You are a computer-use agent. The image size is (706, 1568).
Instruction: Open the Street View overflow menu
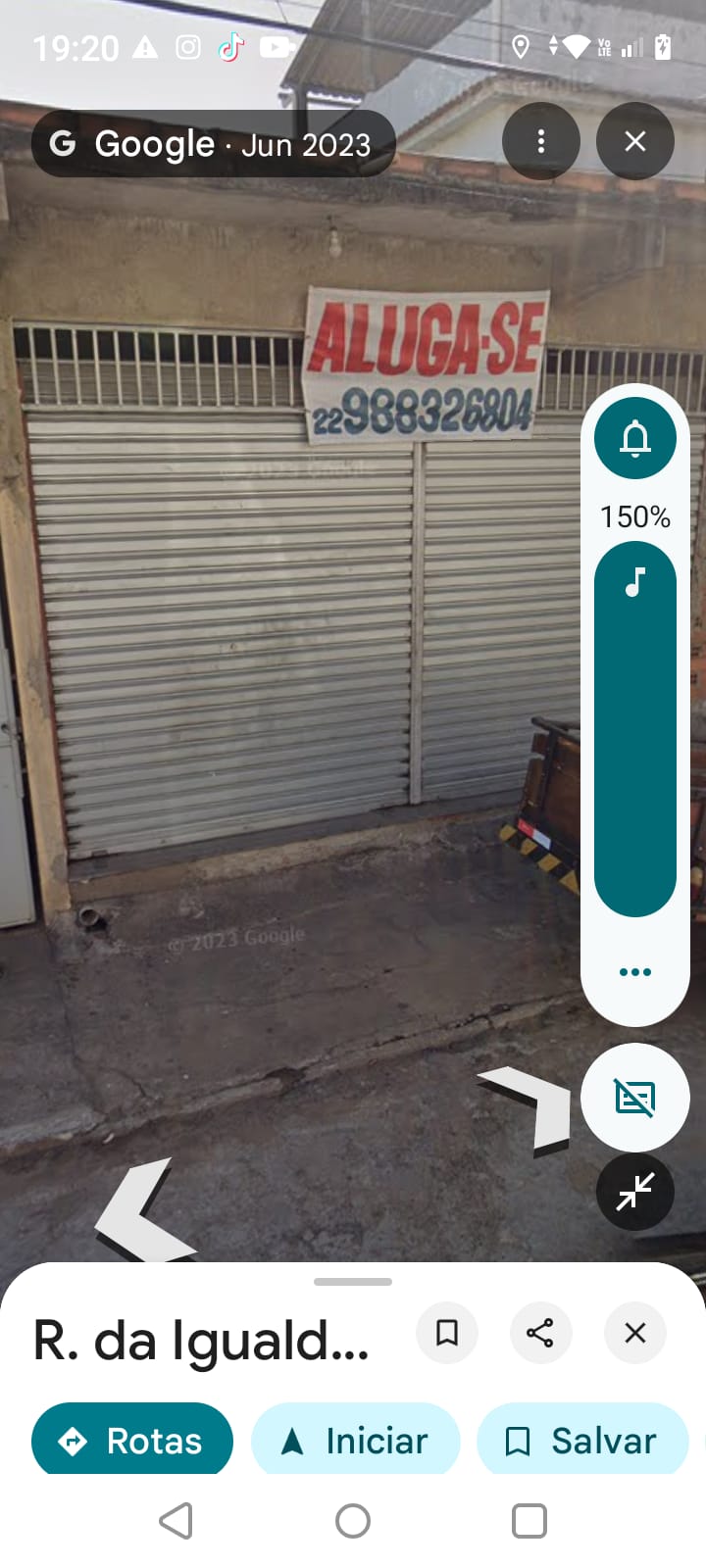coord(540,142)
